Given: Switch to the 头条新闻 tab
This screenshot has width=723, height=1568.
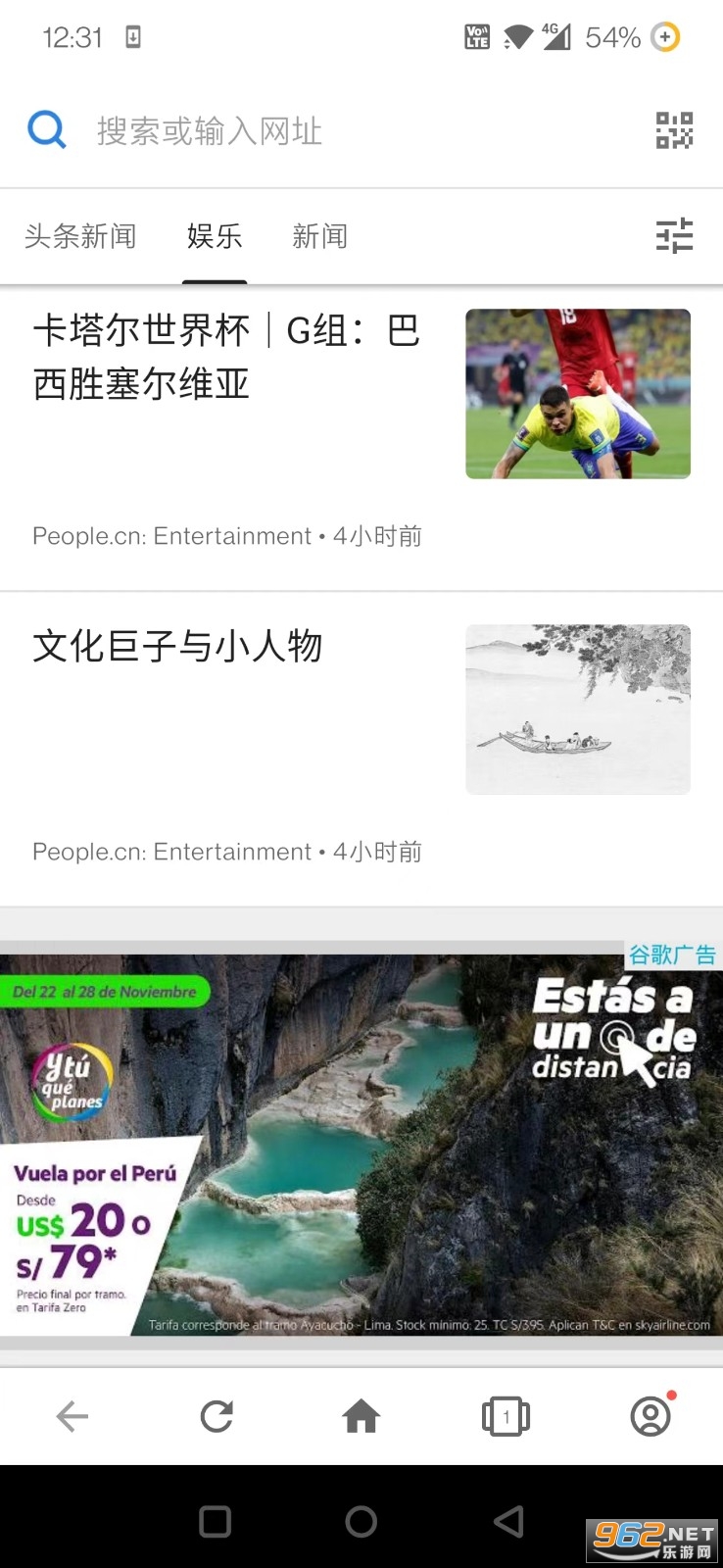Looking at the screenshot, I should click(x=80, y=236).
